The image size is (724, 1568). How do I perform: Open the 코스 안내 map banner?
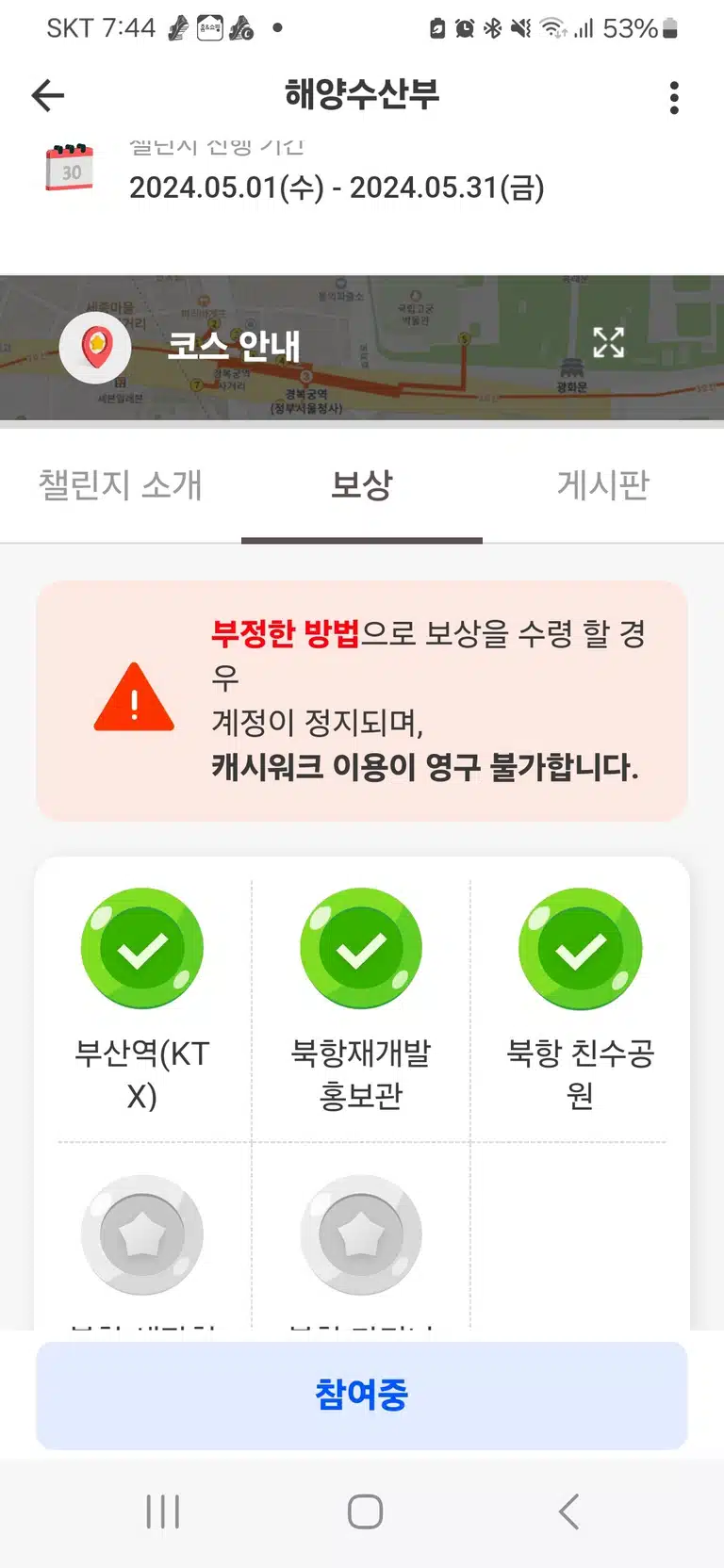coord(362,348)
